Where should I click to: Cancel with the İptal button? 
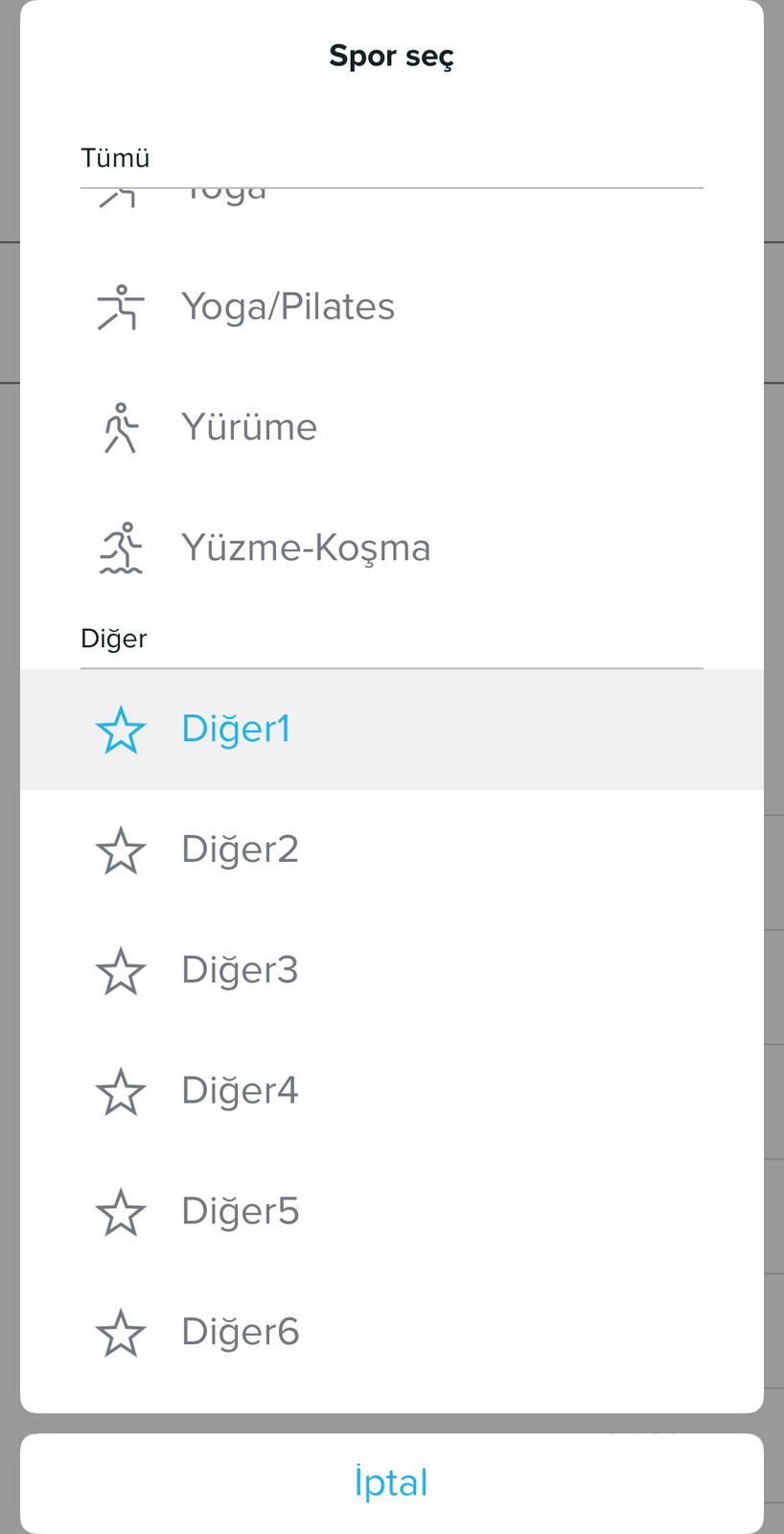[391, 1482]
